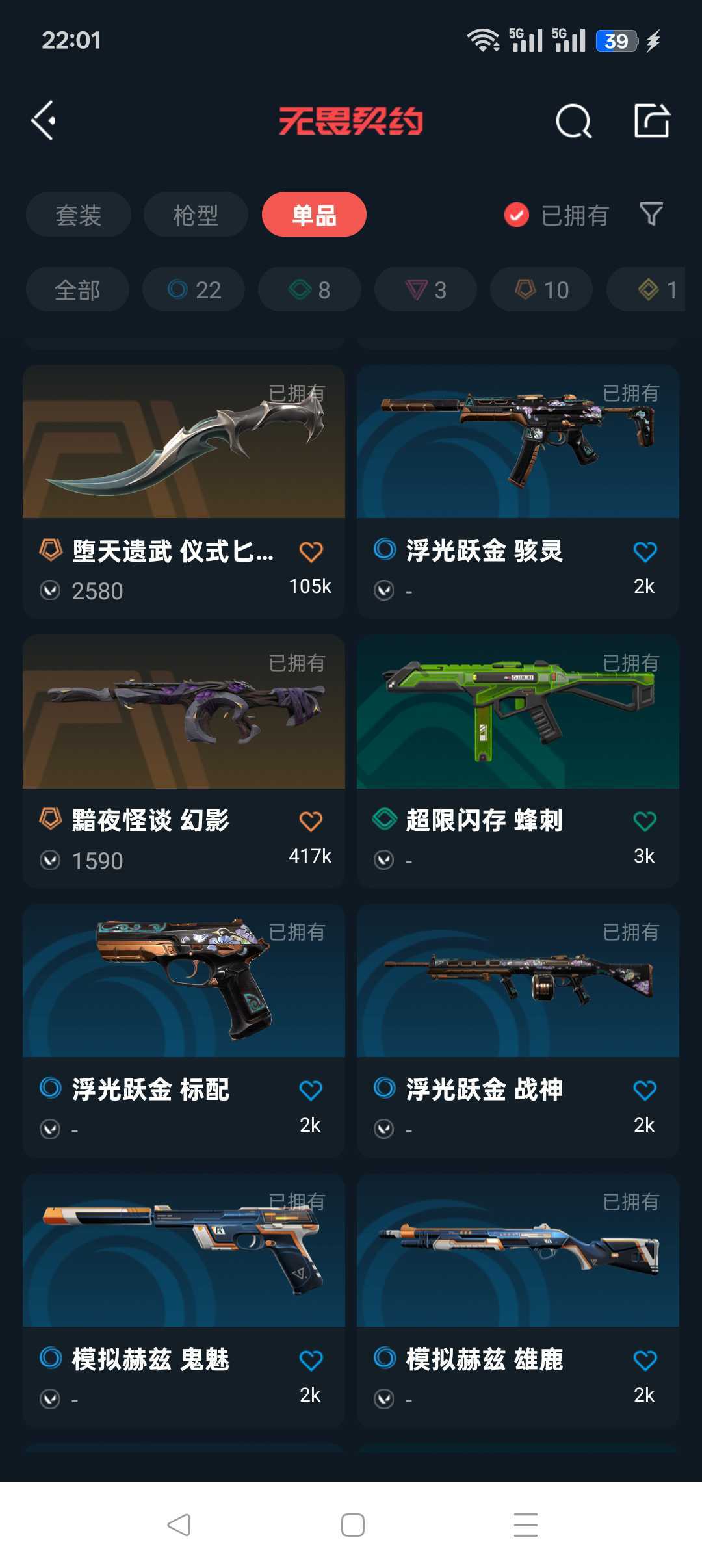Viewport: 702px width, 1568px height.
Task: Select the 单品 tab
Action: tap(314, 215)
